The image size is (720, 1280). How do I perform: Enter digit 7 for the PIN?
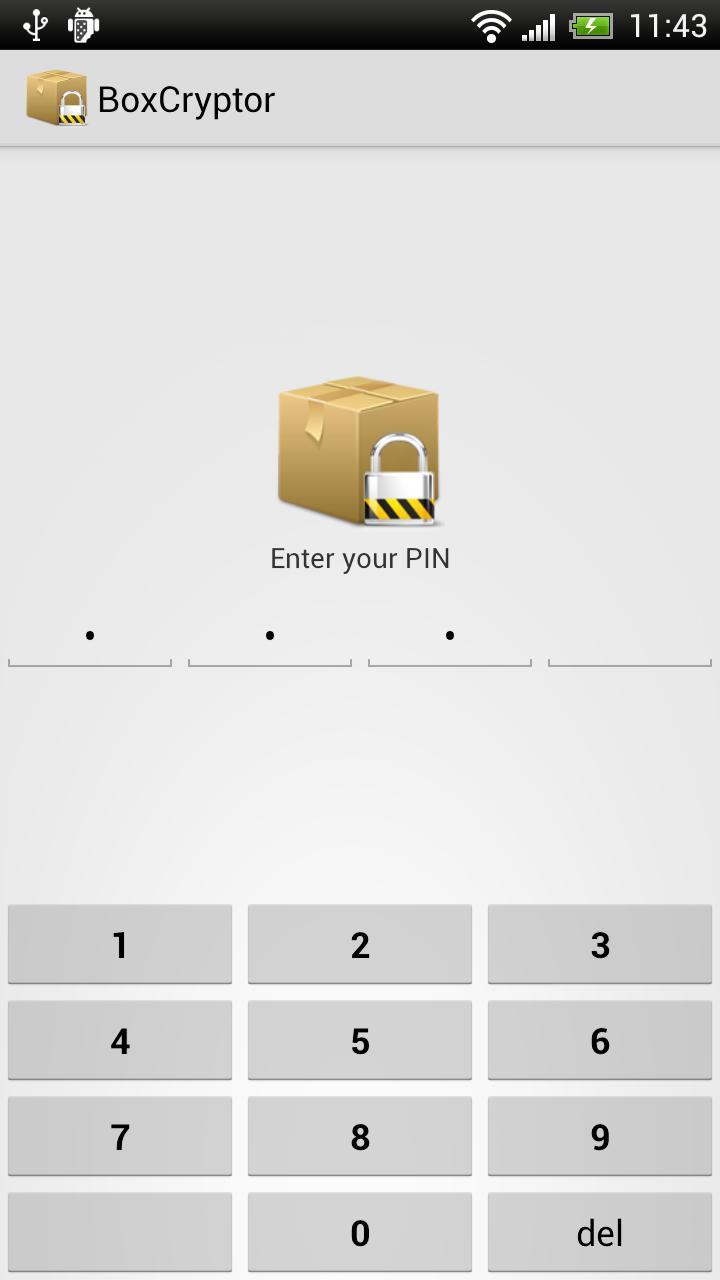coord(120,1136)
